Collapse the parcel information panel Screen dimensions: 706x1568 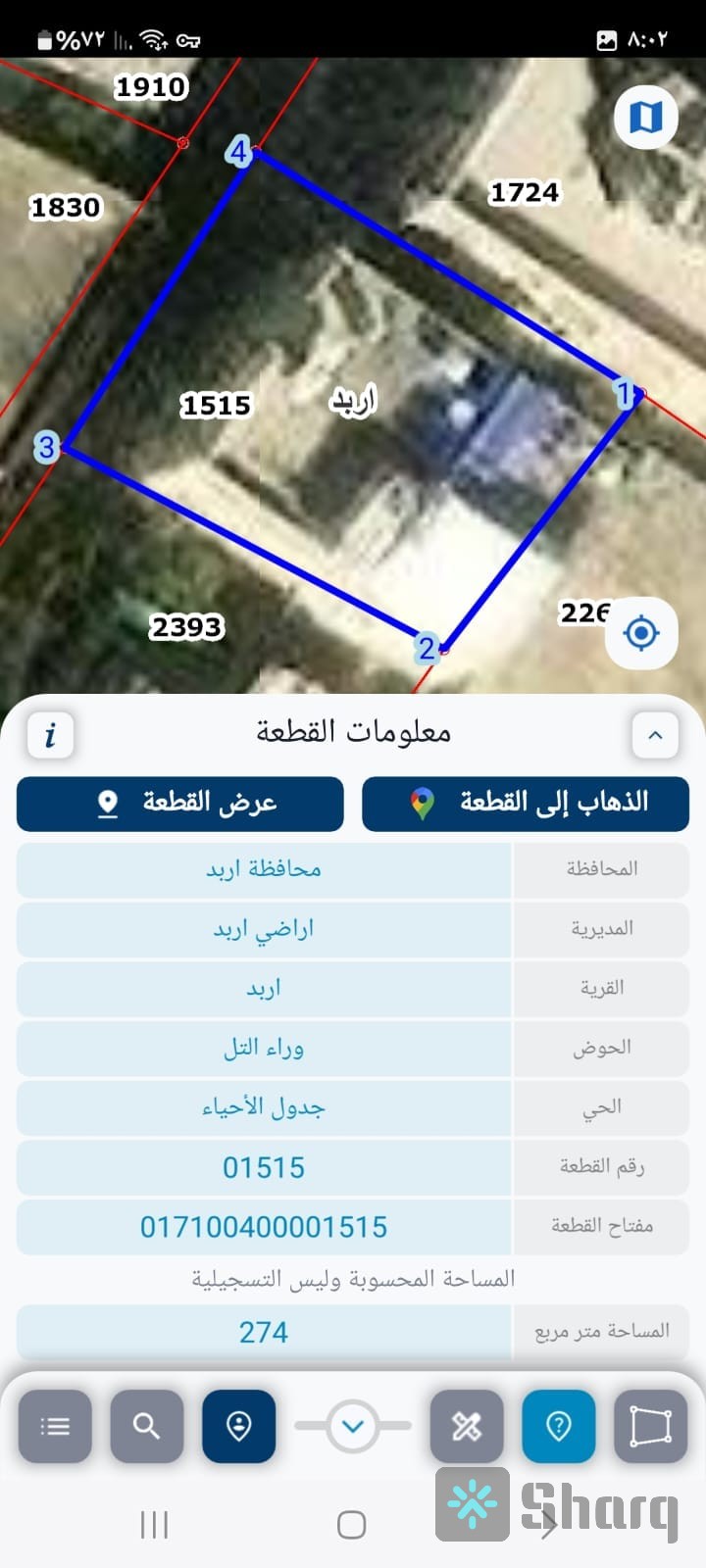(655, 735)
